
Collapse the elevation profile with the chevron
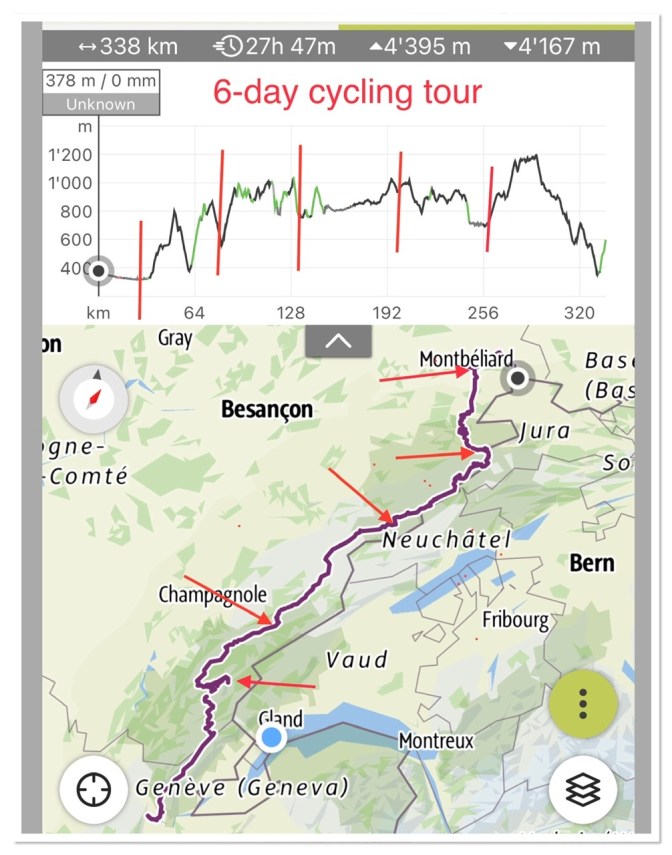(x=338, y=341)
